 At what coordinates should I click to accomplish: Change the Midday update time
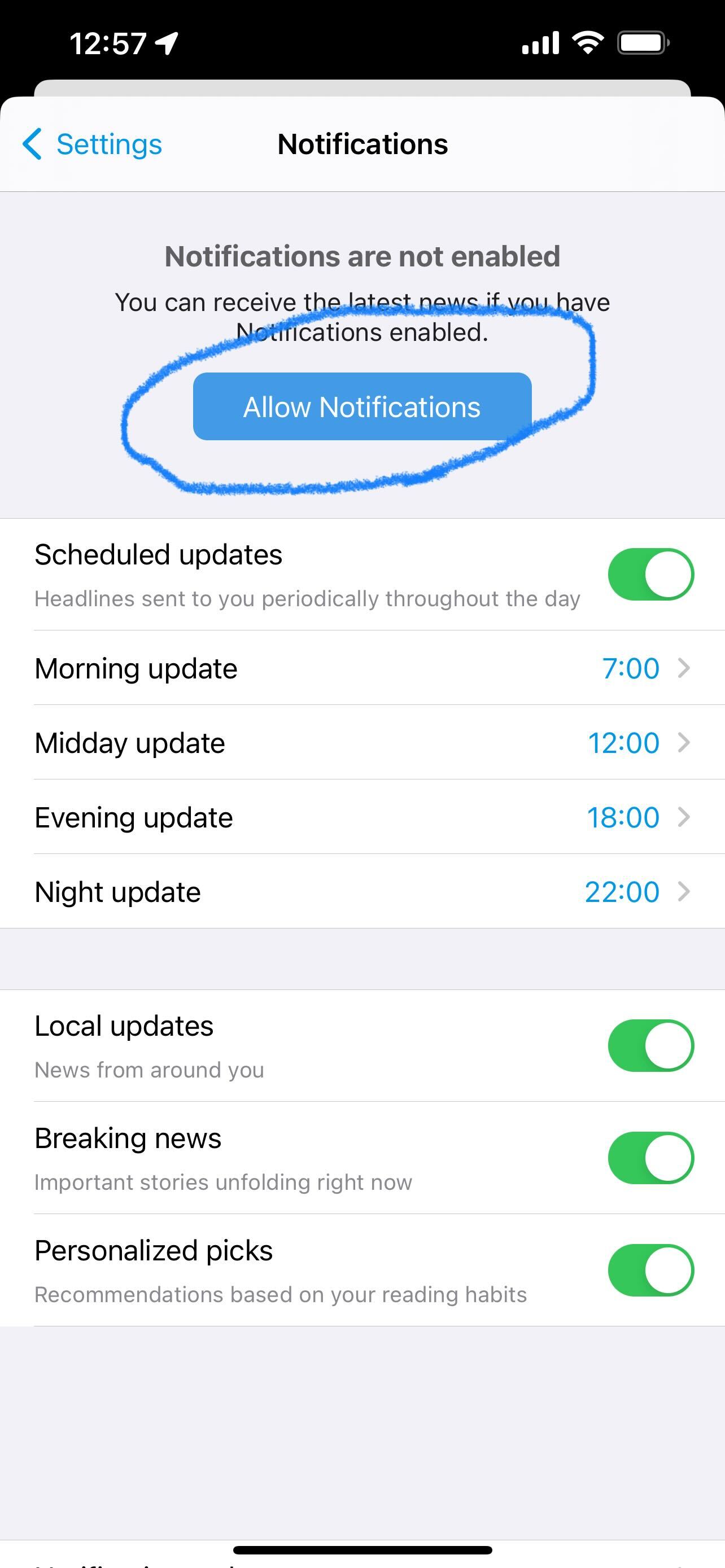coord(362,743)
